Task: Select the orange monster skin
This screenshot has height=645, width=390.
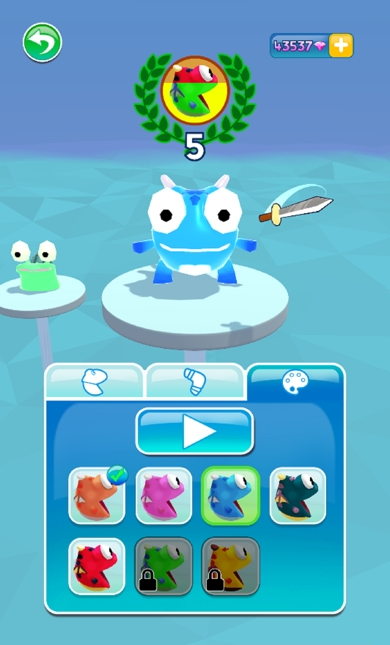Action: point(97,496)
